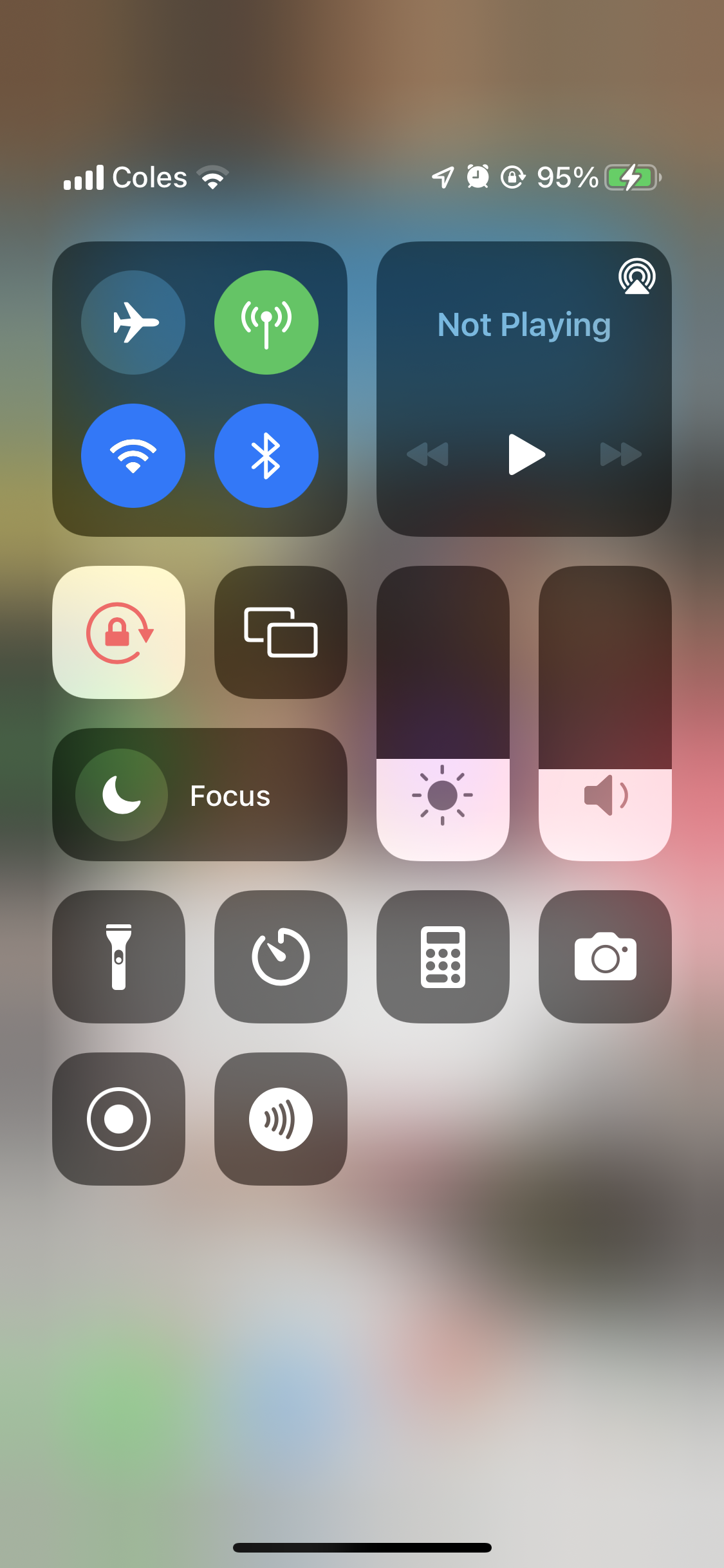
Task: Open AirPlay audio output options
Action: pyautogui.click(x=636, y=276)
